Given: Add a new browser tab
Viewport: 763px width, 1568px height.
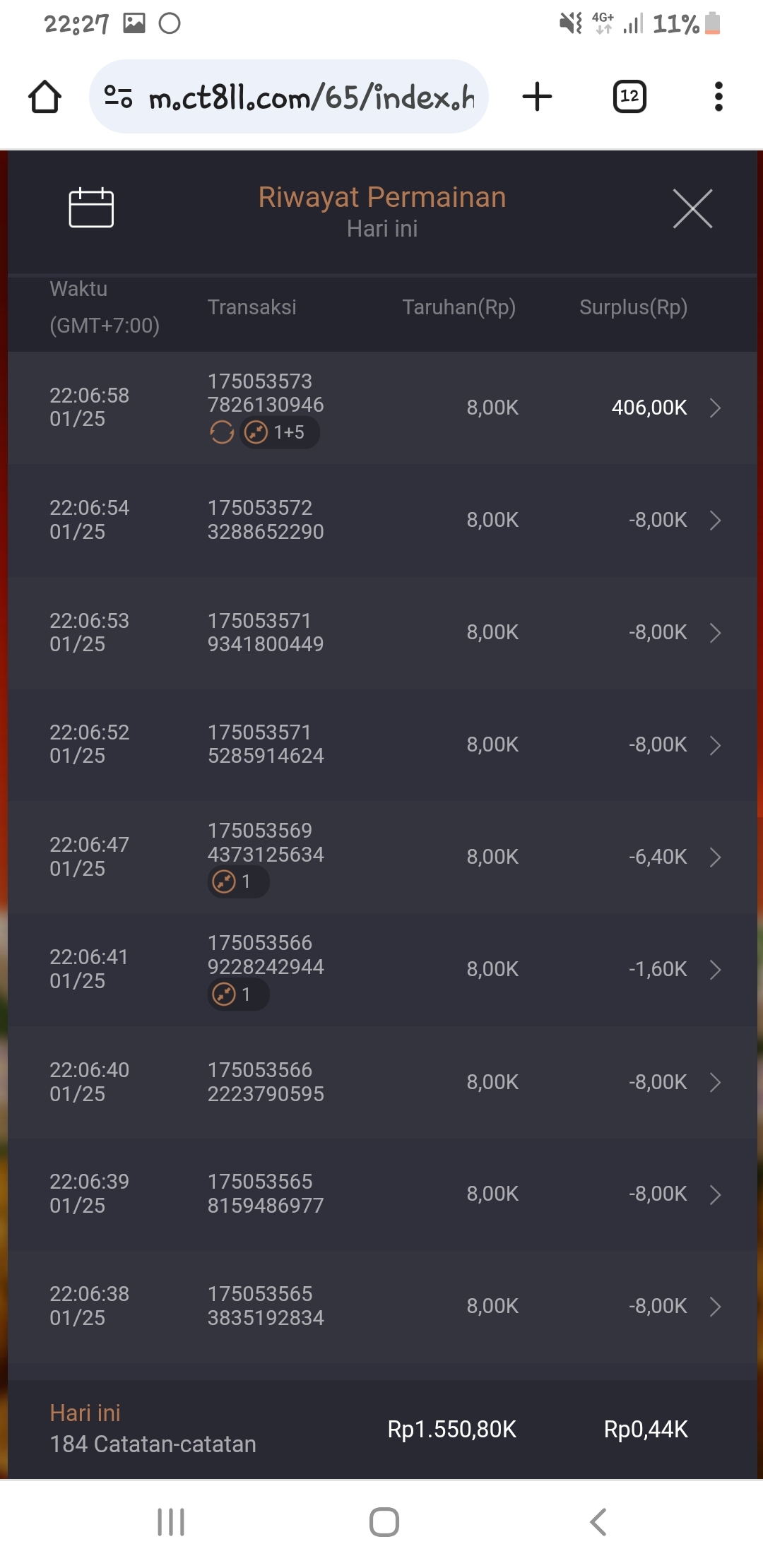Looking at the screenshot, I should (537, 97).
